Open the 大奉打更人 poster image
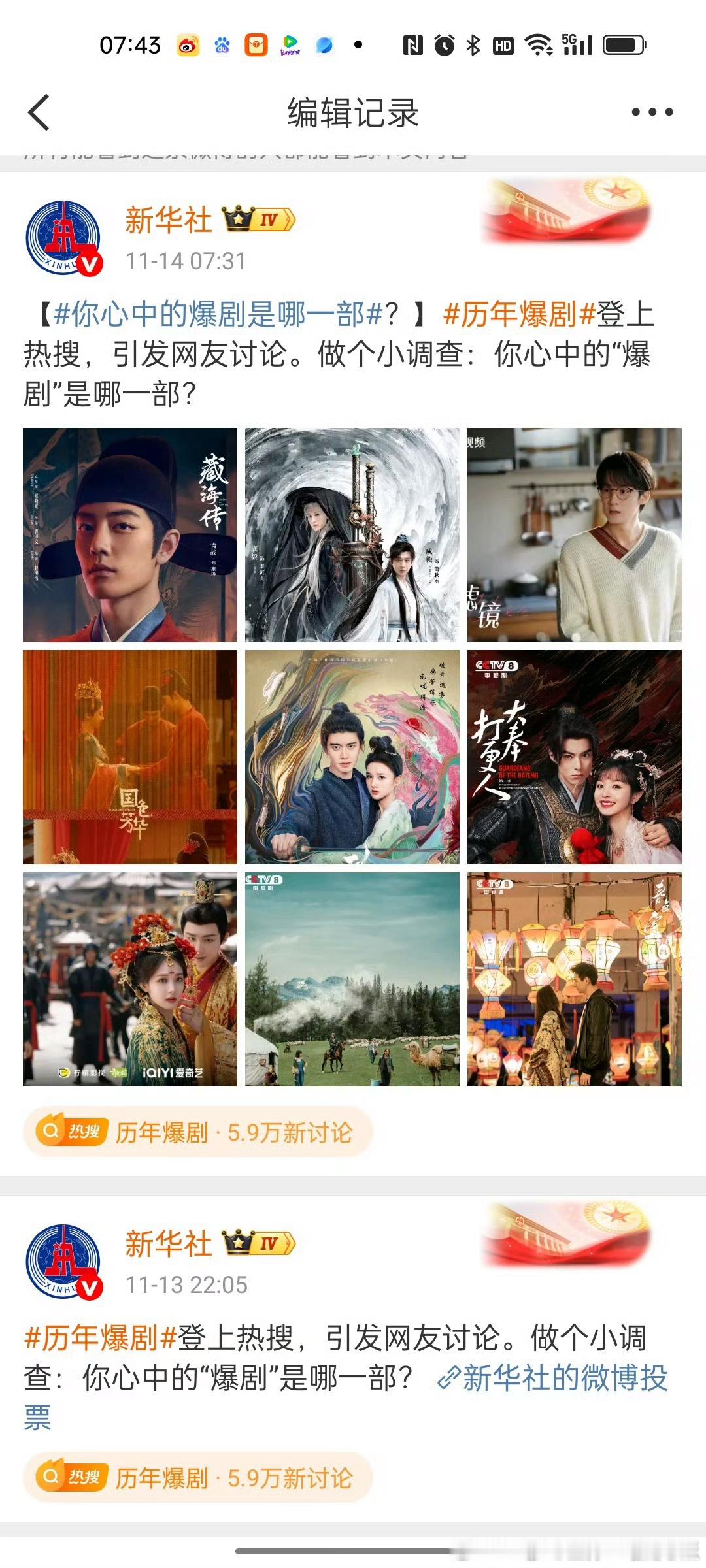The image size is (706, 1568). pos(574,757)
